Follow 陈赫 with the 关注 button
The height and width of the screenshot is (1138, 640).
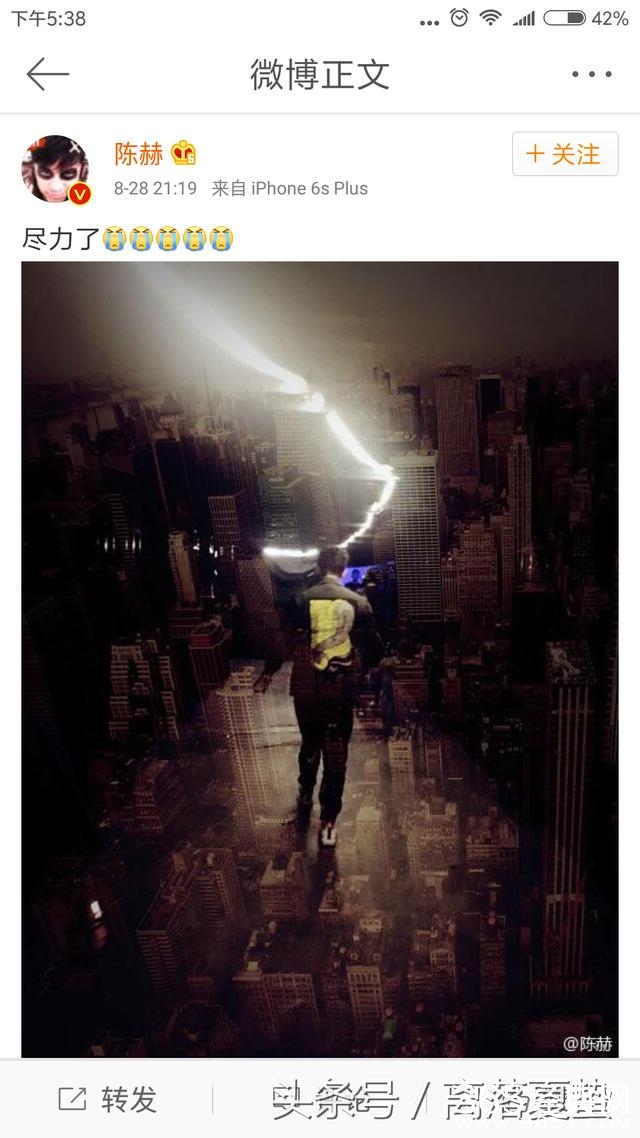click(565, 155)
